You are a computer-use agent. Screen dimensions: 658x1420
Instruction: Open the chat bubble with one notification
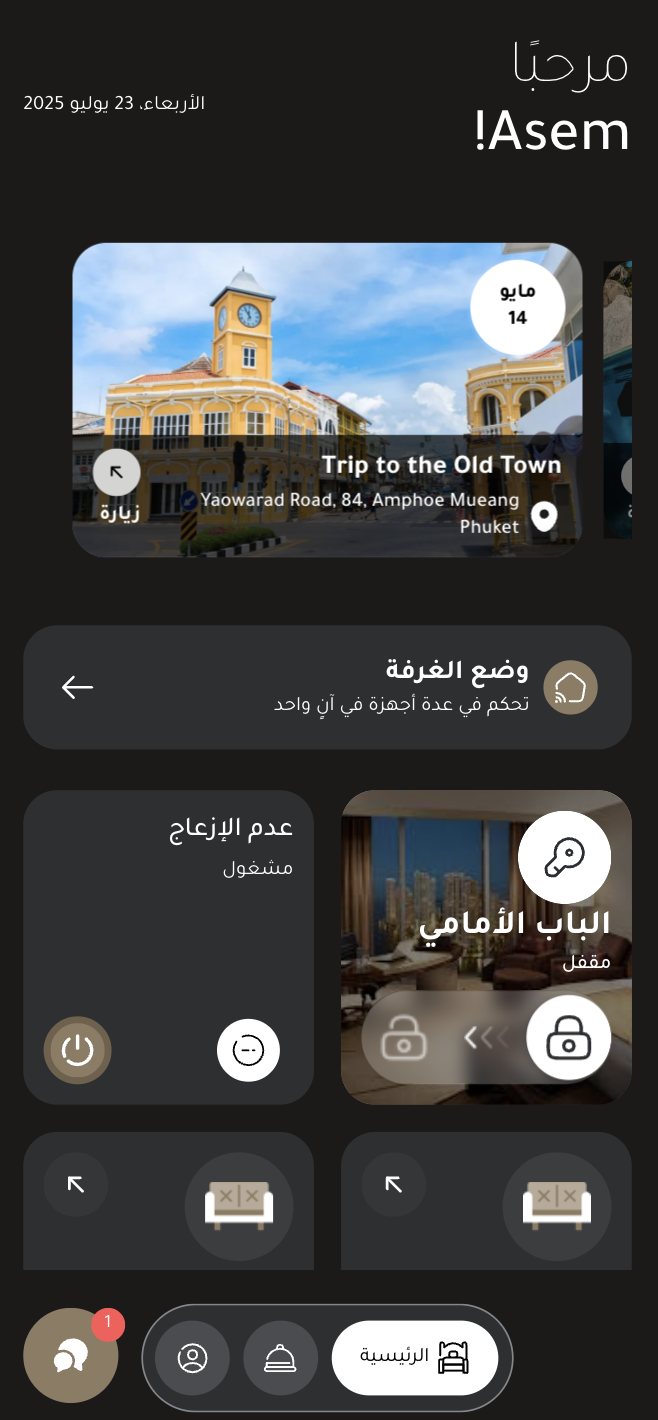click(x=71, y=1355)
